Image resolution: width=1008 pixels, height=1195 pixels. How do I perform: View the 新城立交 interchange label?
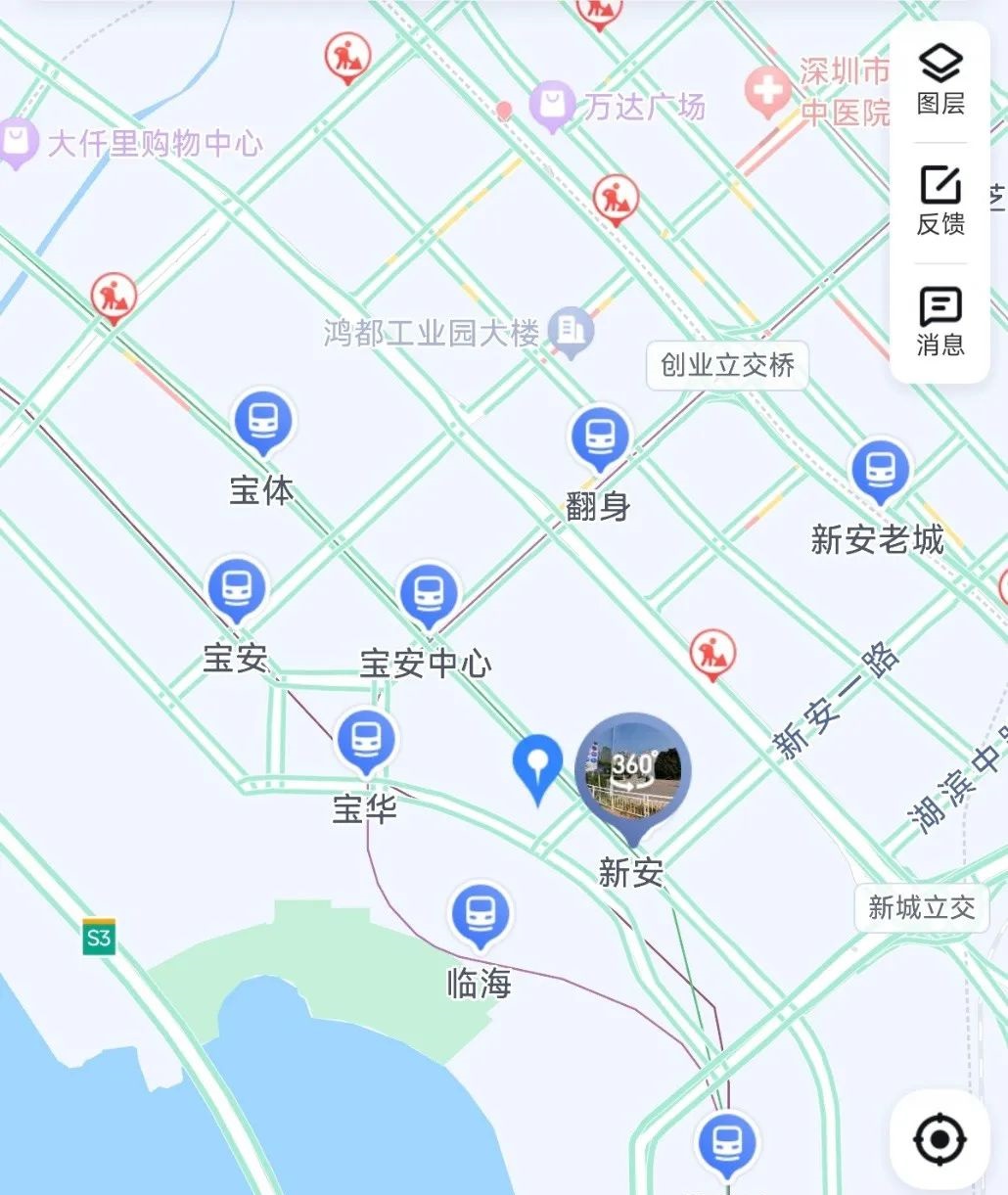point(921,908)
